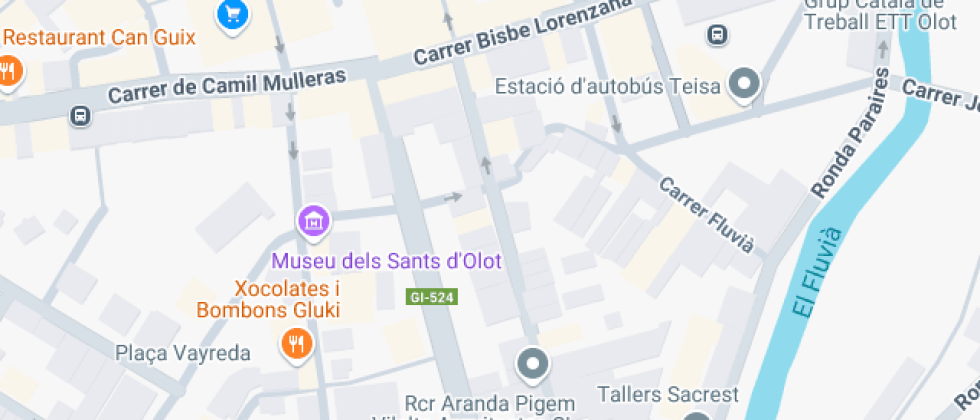
Task: Tap the Rcr Aranda Pigem location pin
Action: pyautogui.click(x=532, y=363)
